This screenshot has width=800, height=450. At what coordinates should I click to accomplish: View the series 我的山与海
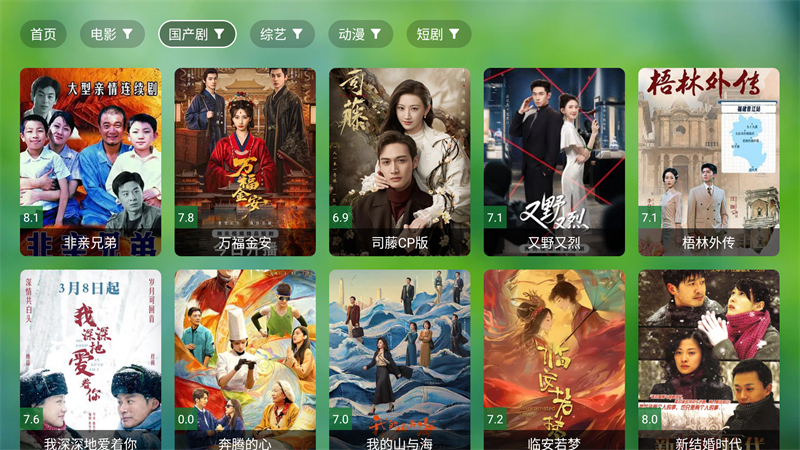(399, 360)
